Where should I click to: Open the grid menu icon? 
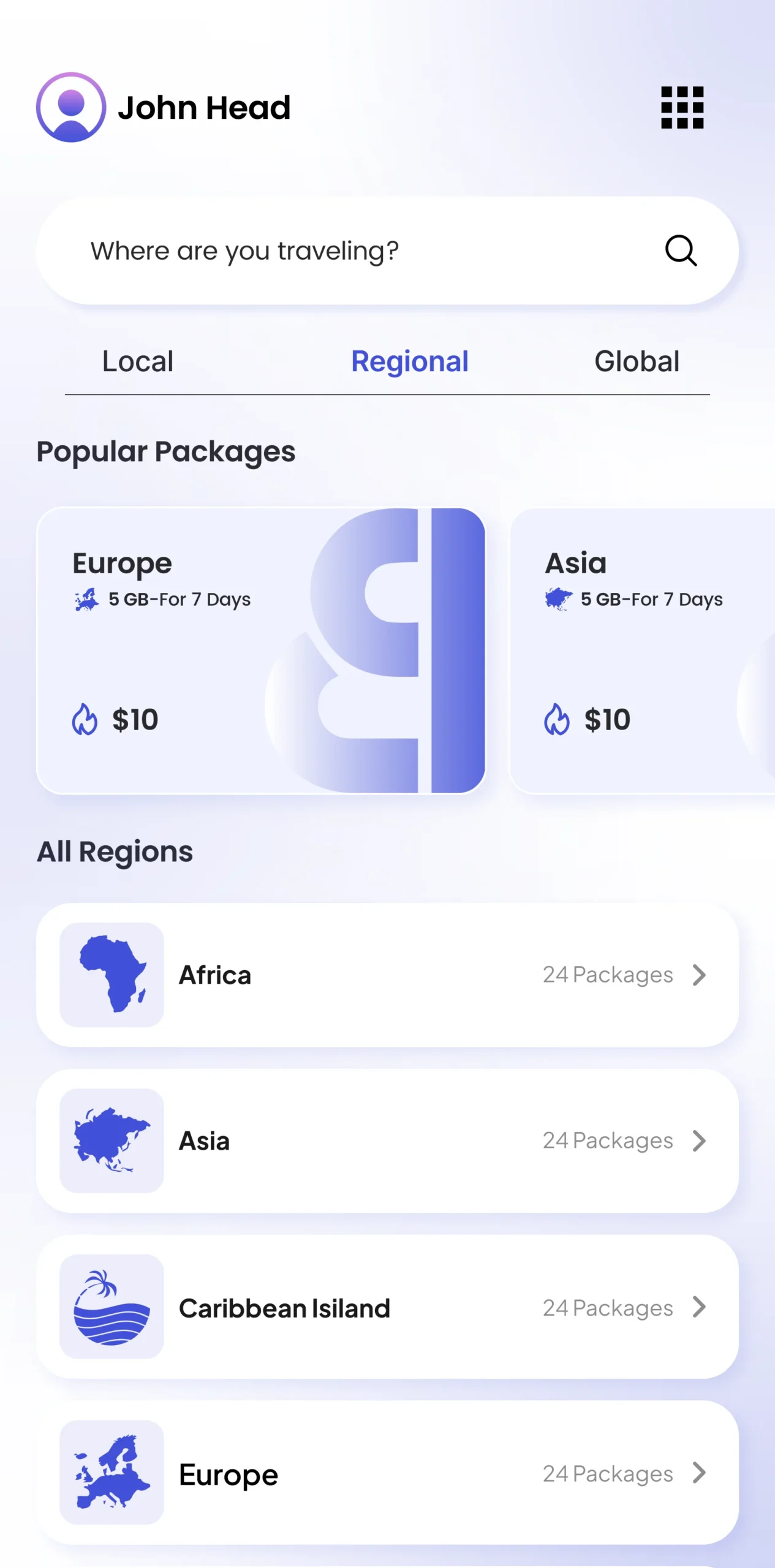682,108
